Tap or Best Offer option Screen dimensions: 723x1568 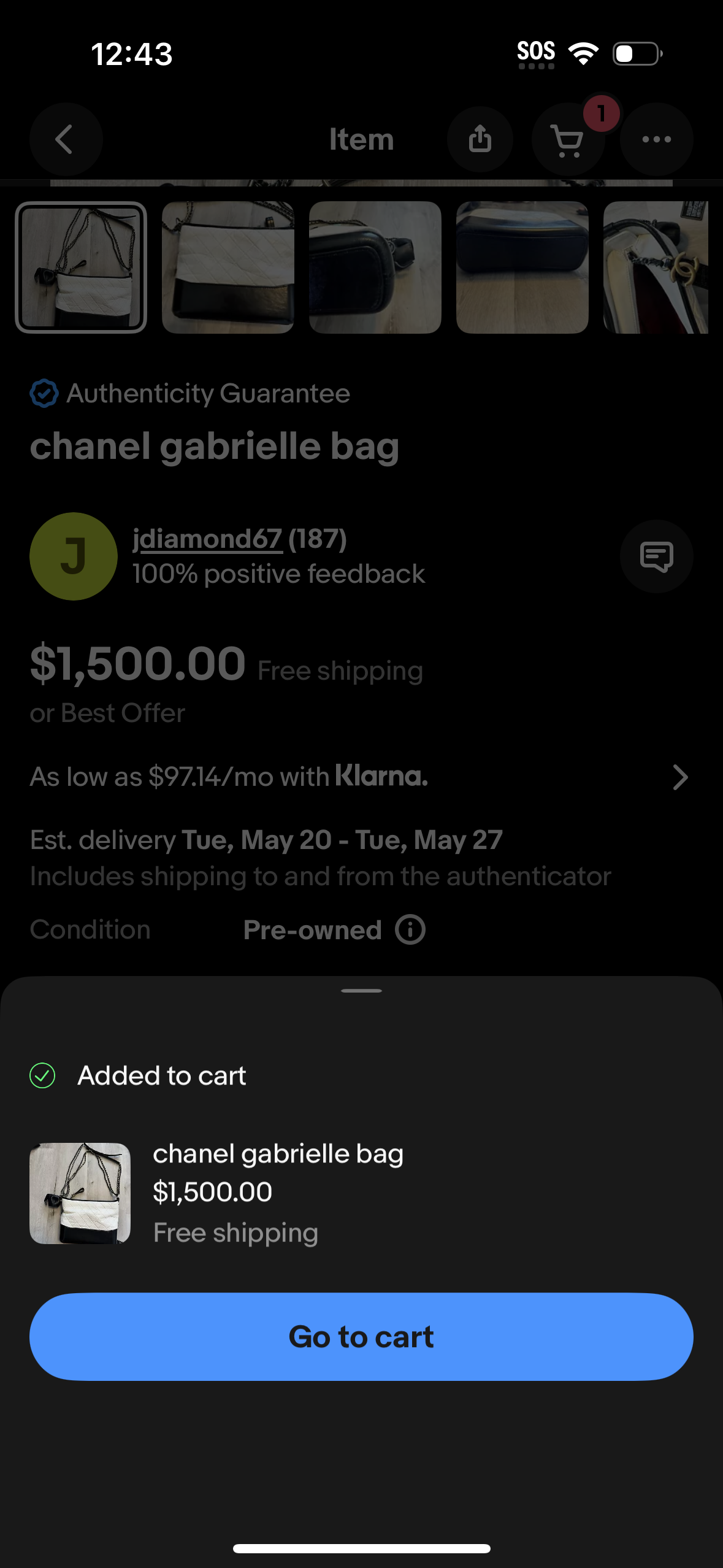point(107,712)
